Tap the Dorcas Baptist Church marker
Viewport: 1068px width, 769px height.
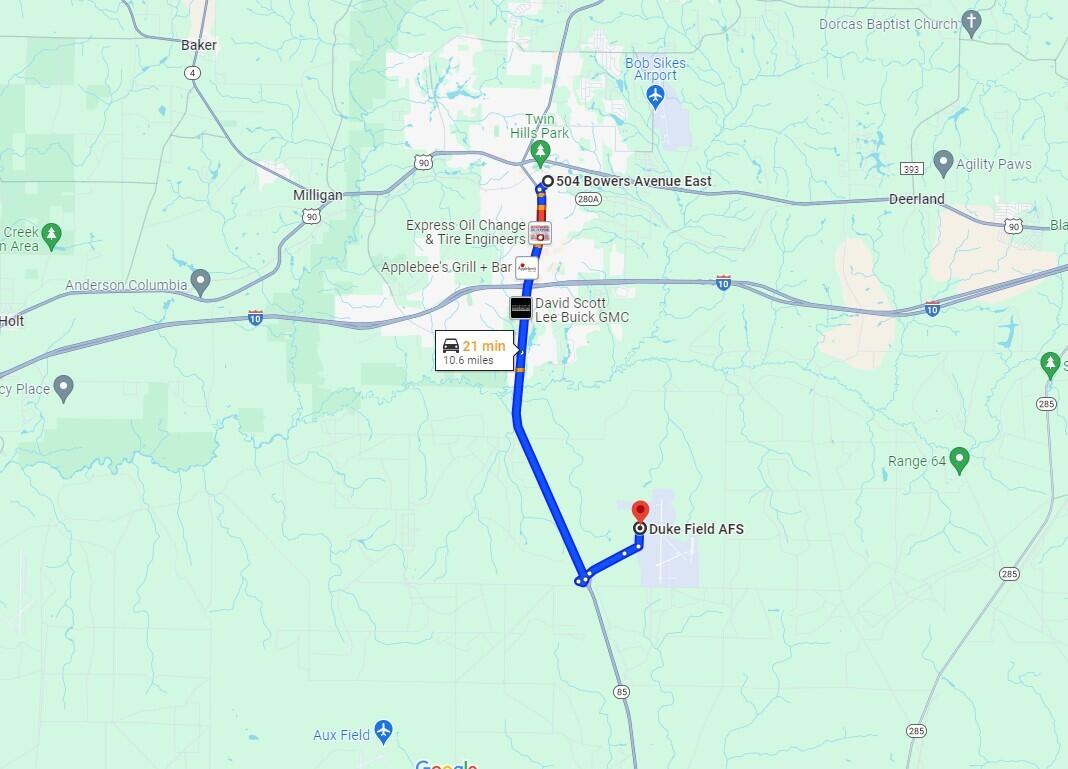click(x=970, y=24)
